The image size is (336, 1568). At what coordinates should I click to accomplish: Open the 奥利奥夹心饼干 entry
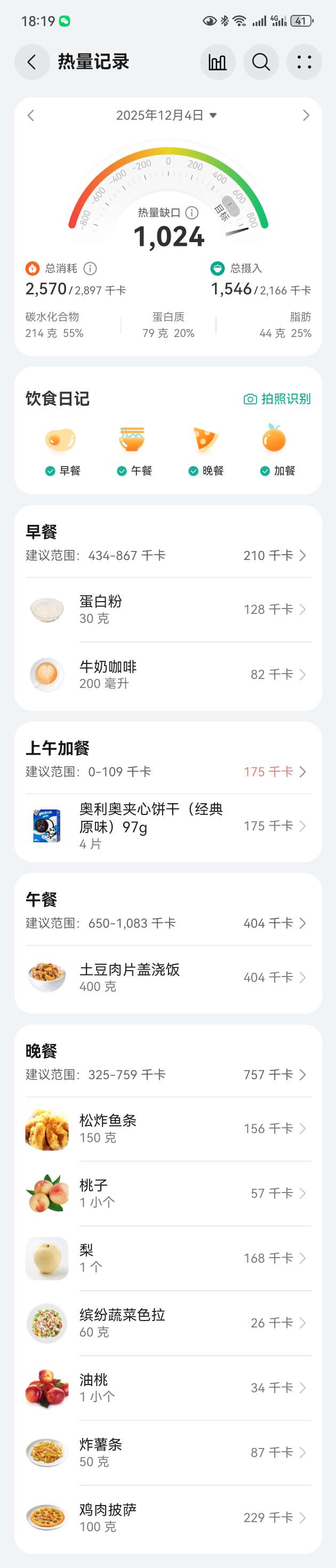tap(168, 826)
